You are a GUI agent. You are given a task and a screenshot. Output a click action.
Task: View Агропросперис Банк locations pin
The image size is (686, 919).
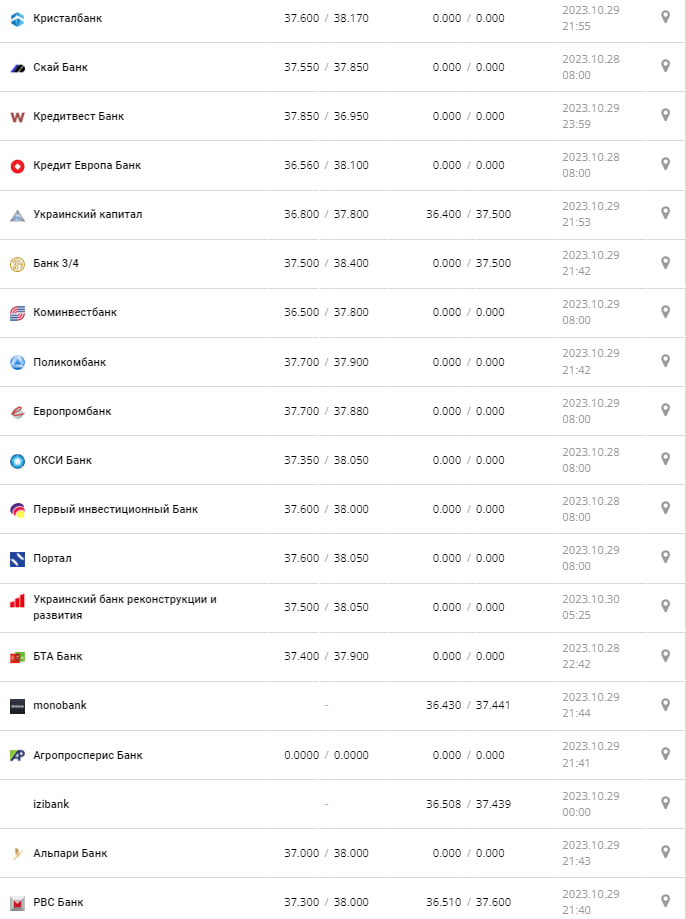[665, 754]
